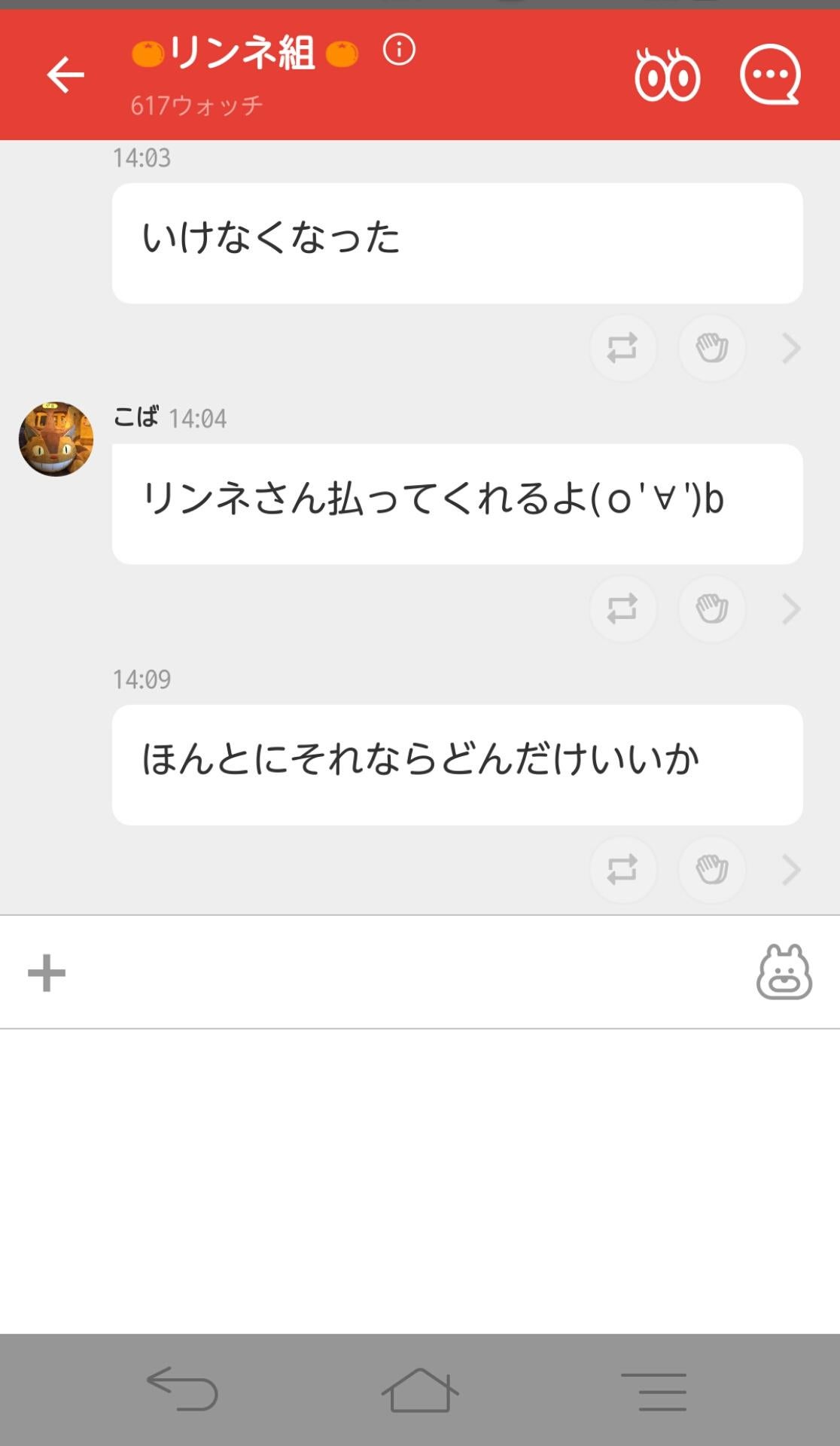Expand options for the 14:09 message
The height and width of the screenshot is (1446, 840).
(x=791, y=869)
